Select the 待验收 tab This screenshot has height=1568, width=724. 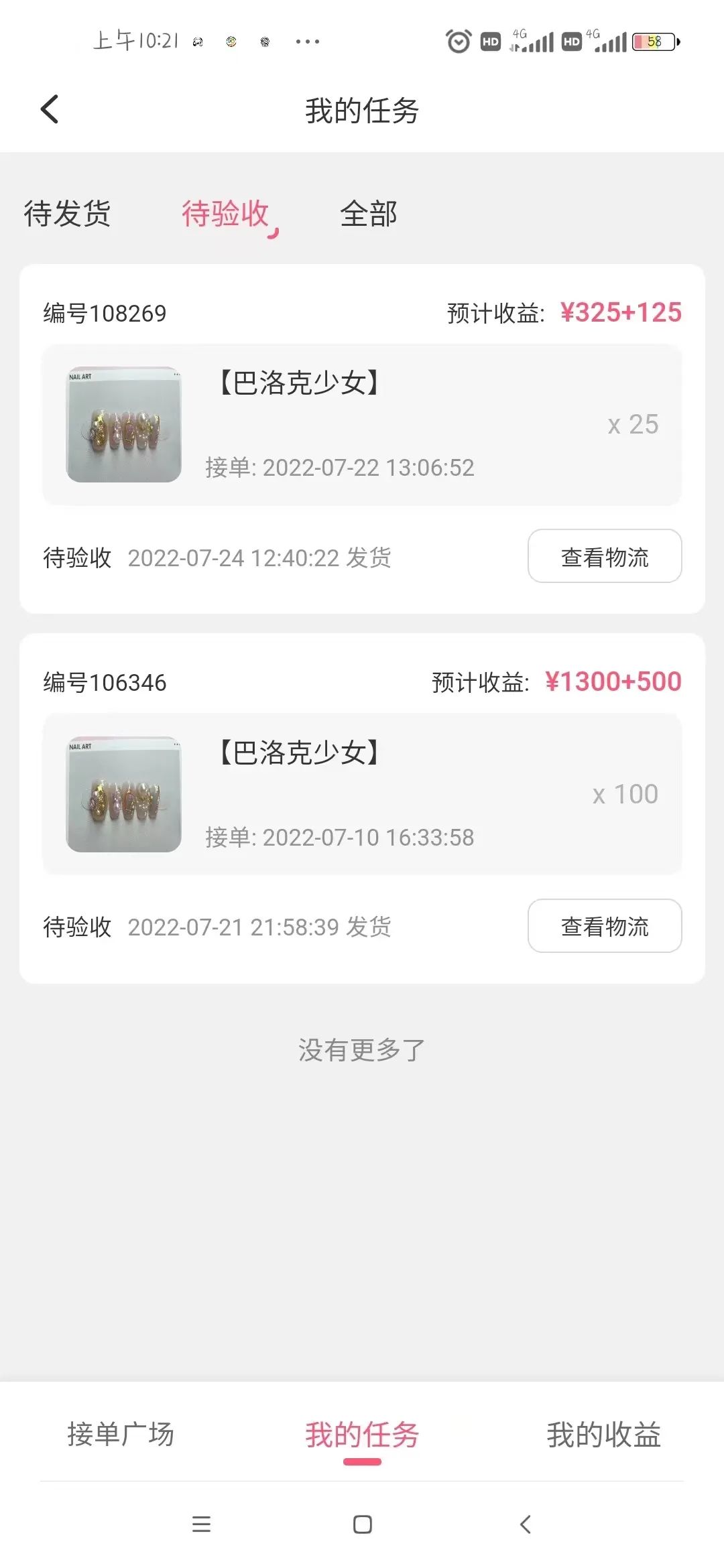pyautogui.click(x=225, y=214)
